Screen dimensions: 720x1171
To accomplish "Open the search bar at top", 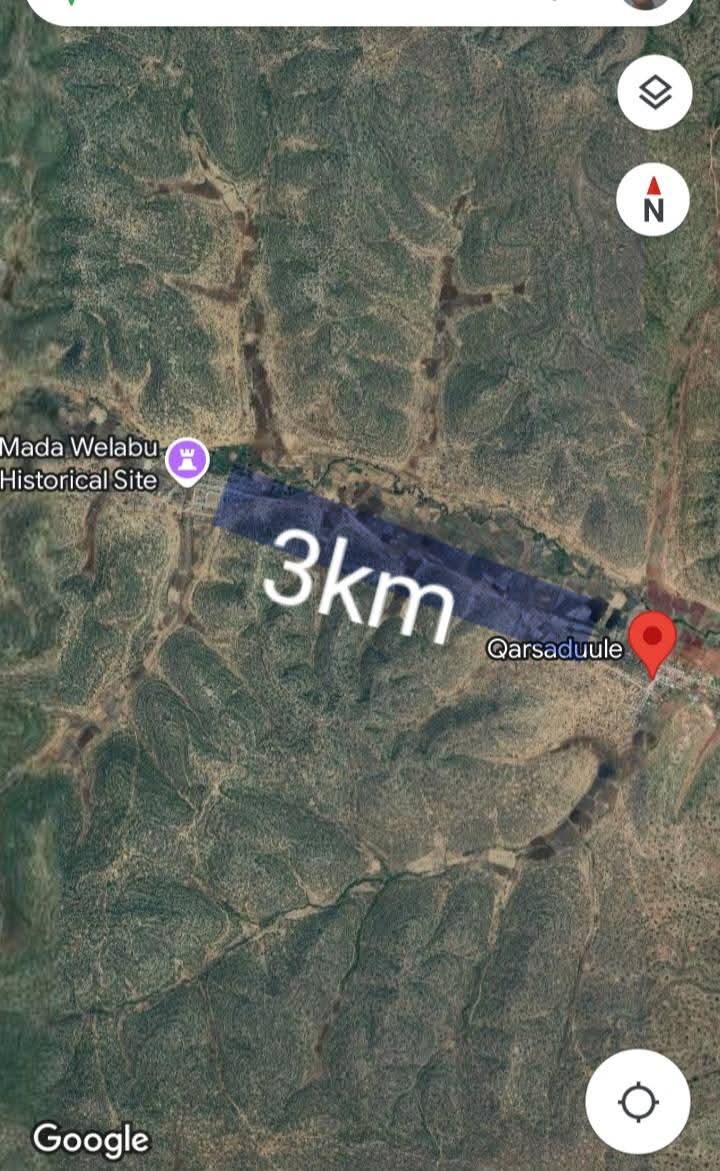I will click(x=340, y=8).
